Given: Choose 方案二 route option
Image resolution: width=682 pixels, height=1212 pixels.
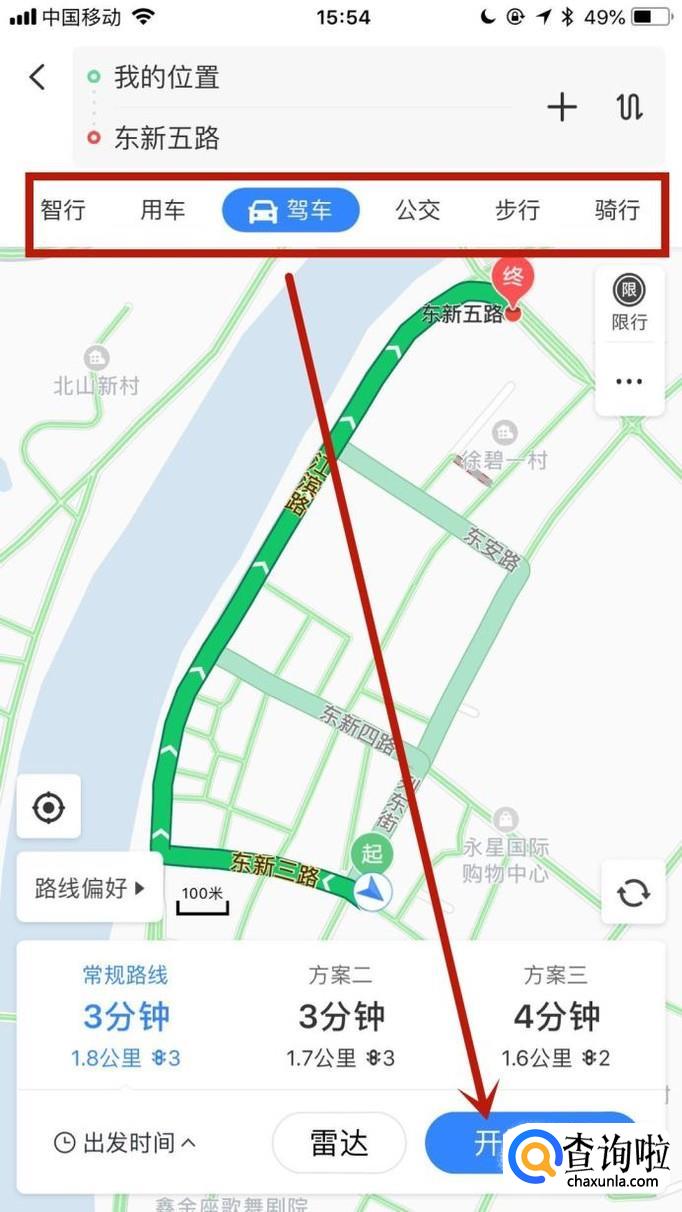Looking at the screenshot, I should tap(341, 1015).
